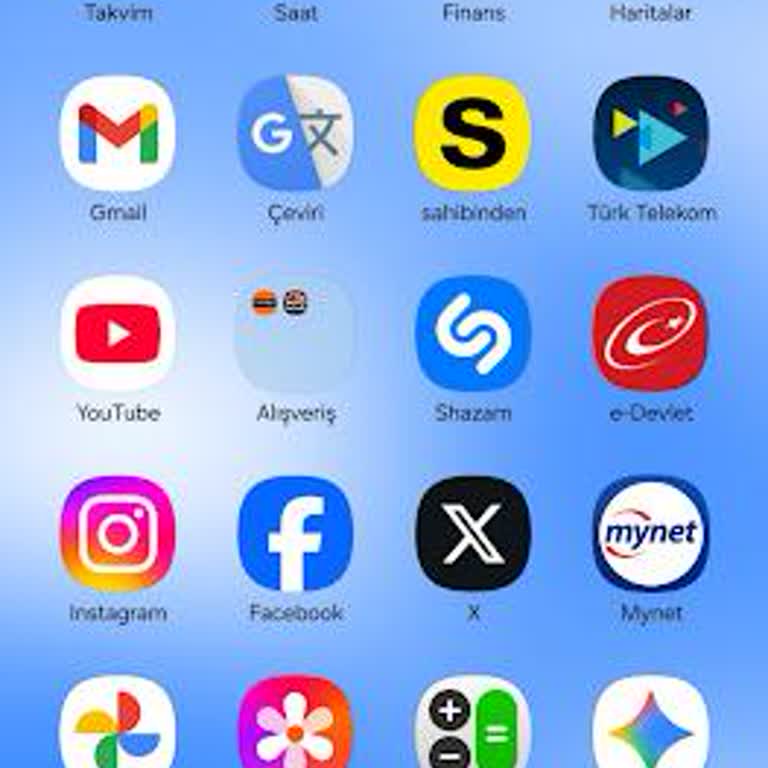The height and width of the screenshot is (768, 768).
Task: Open the Alışveriş folder
Action: click(295, 333)
